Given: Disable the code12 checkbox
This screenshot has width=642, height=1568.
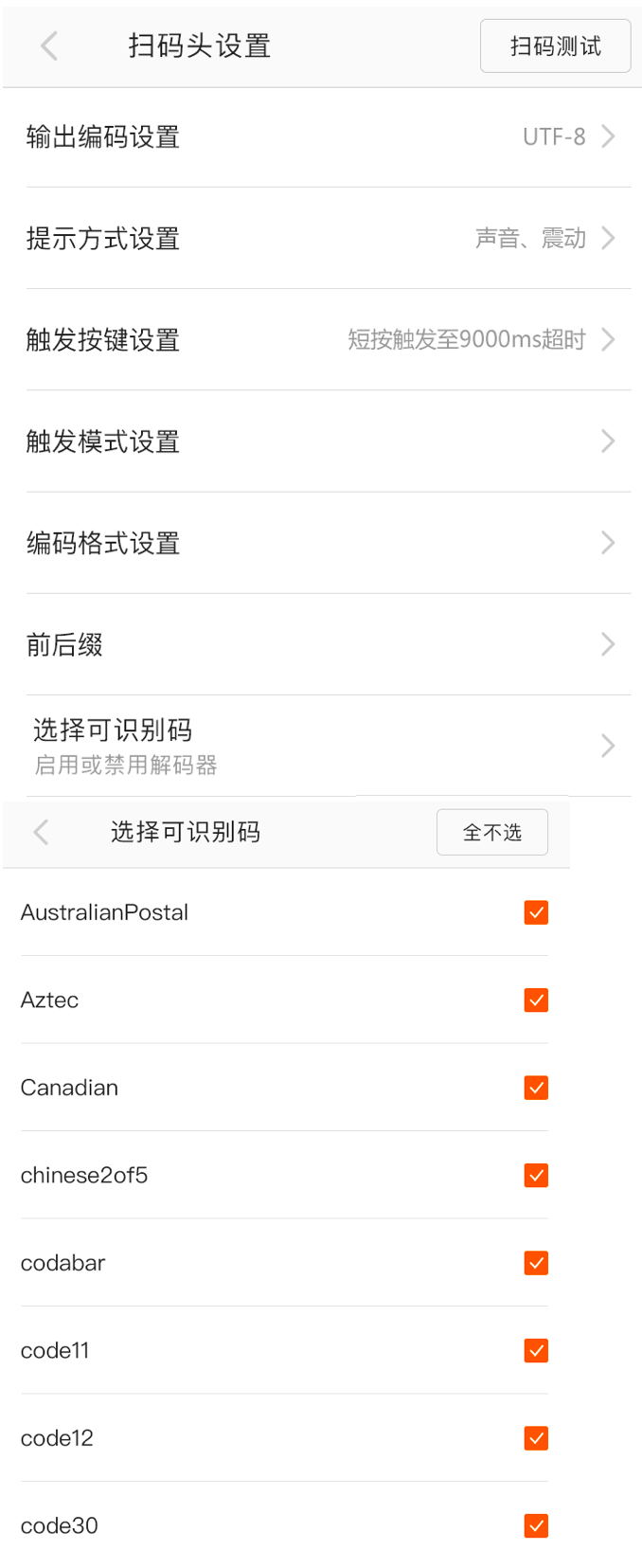Looking at the screenshot, I should pyautogui.click(x=536, y=1438).
